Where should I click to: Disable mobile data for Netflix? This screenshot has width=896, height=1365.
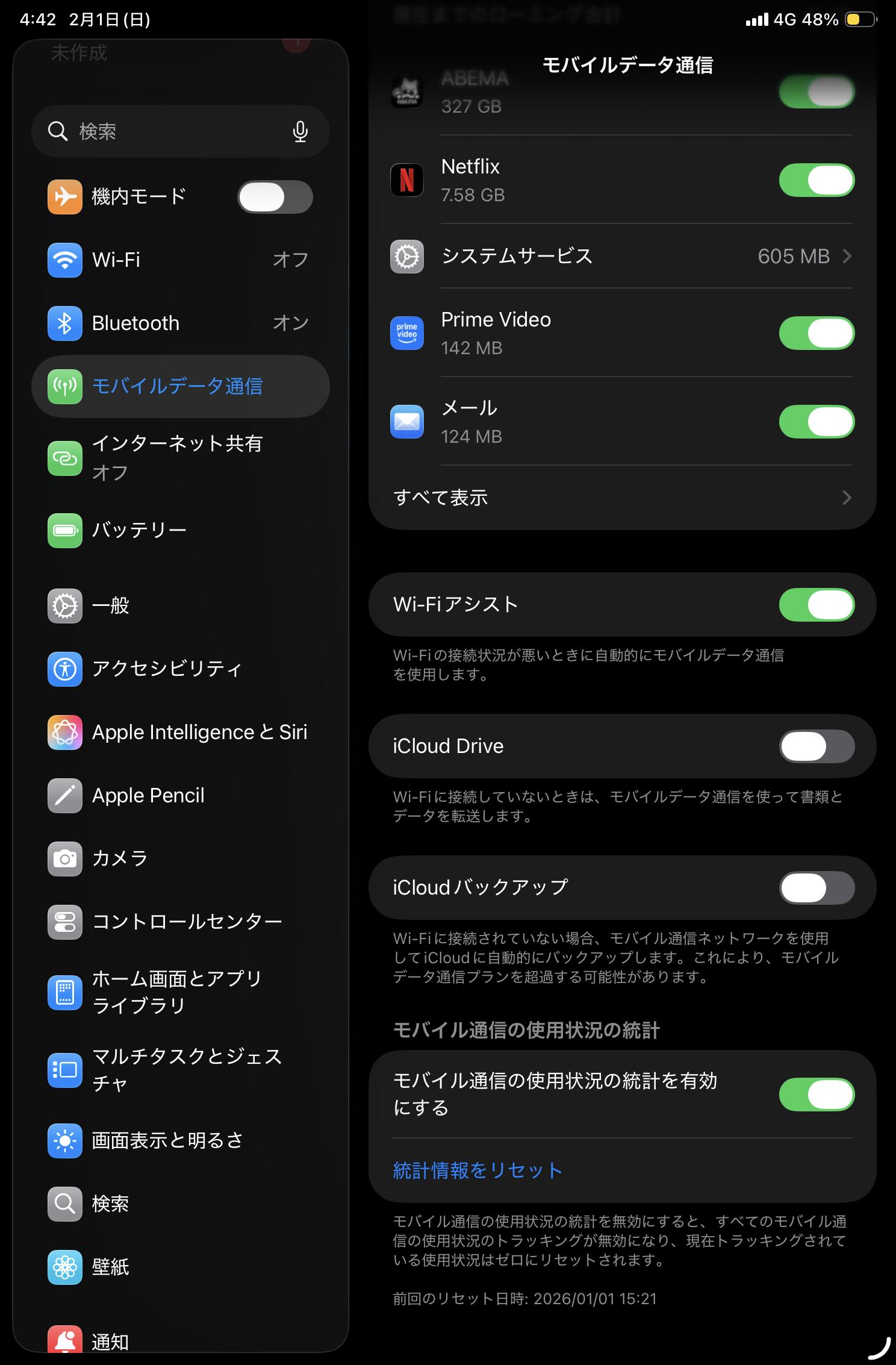(x=817, y=180)
